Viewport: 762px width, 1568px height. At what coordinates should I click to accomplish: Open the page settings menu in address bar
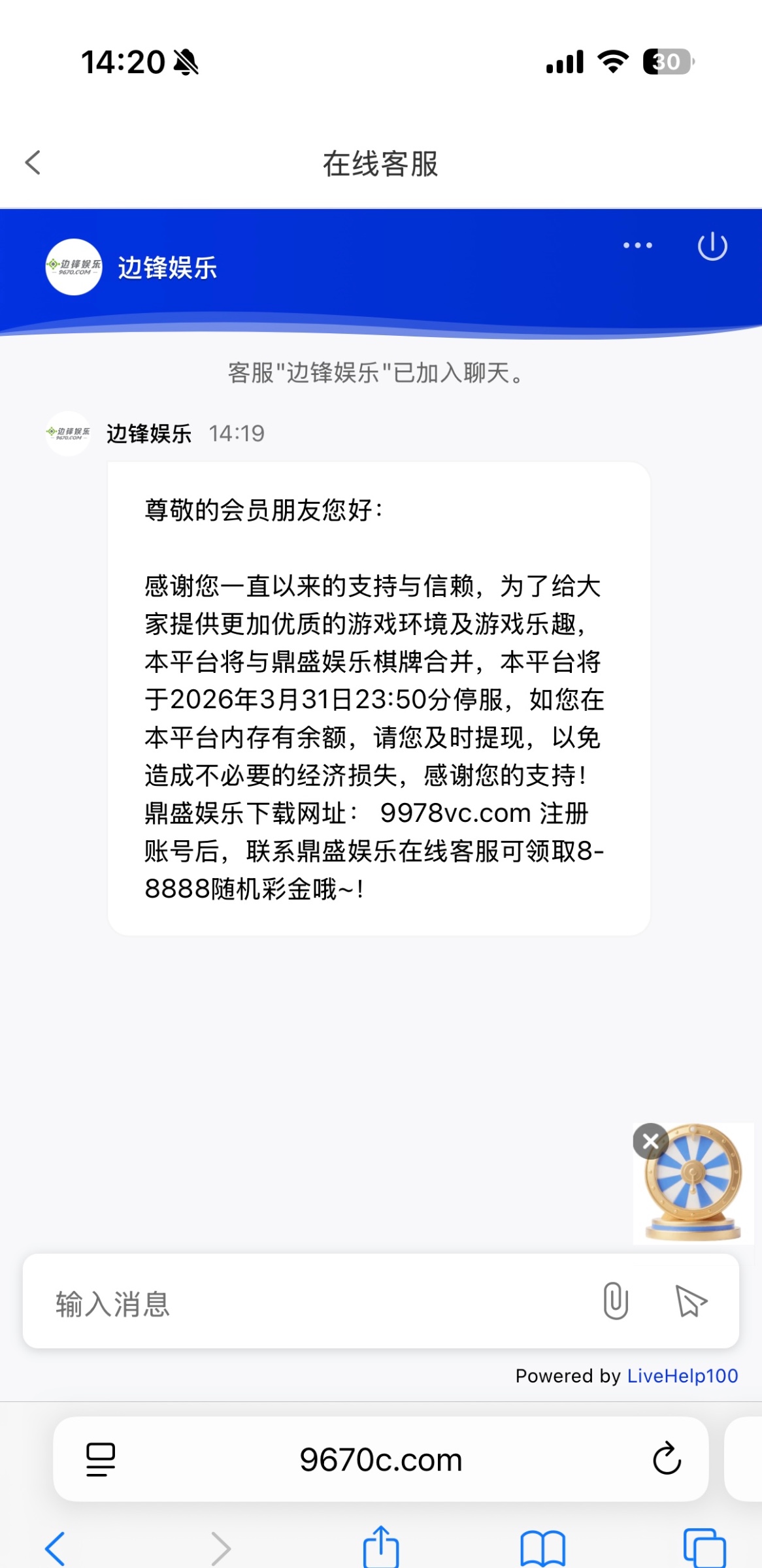101,1460
